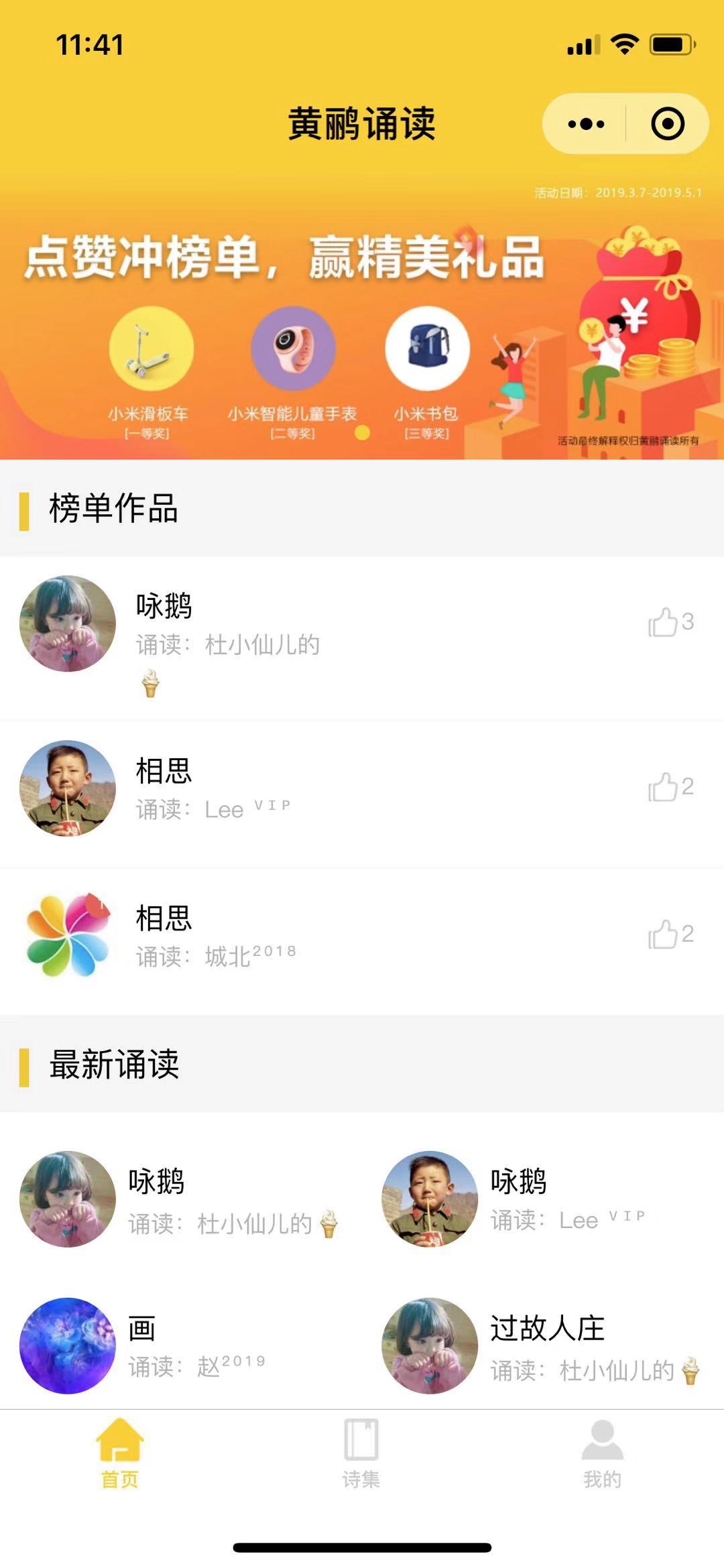Screen dimensions: 724x1568
Task: Open 画 recitation by 赵2019
Action: coord(181,1346)
